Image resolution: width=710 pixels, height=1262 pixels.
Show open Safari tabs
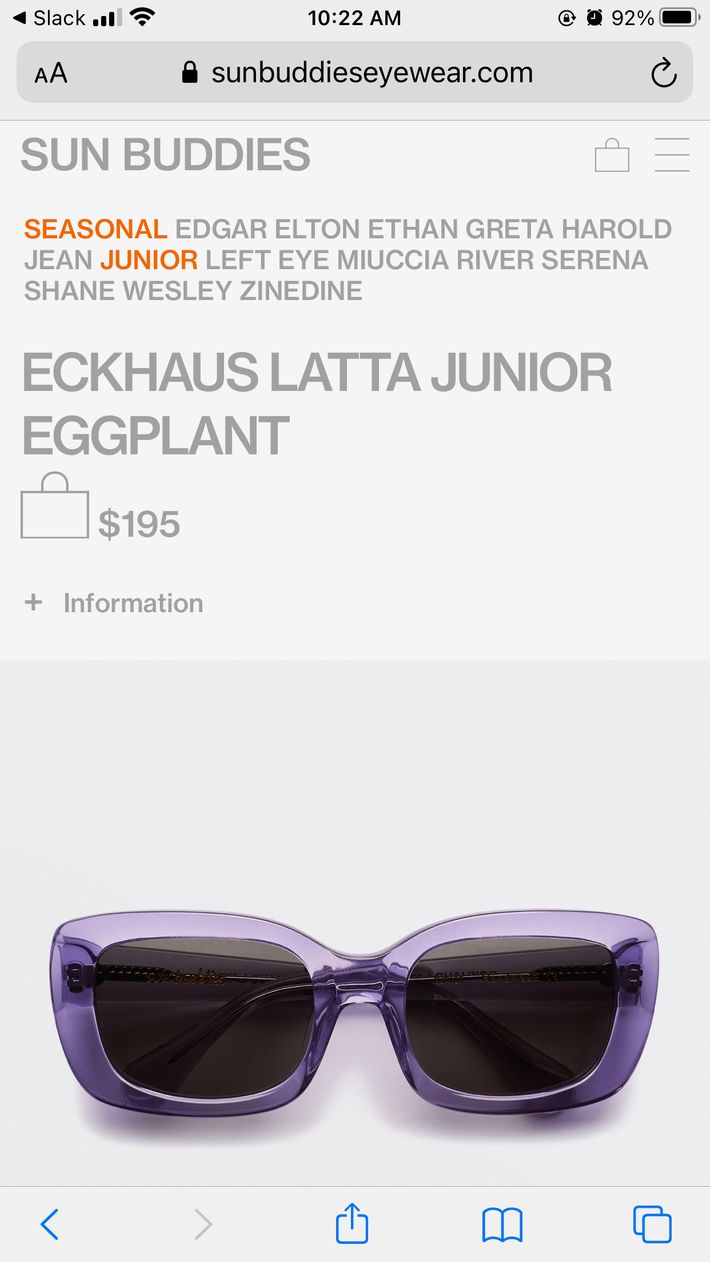[x=652, y=1224]
